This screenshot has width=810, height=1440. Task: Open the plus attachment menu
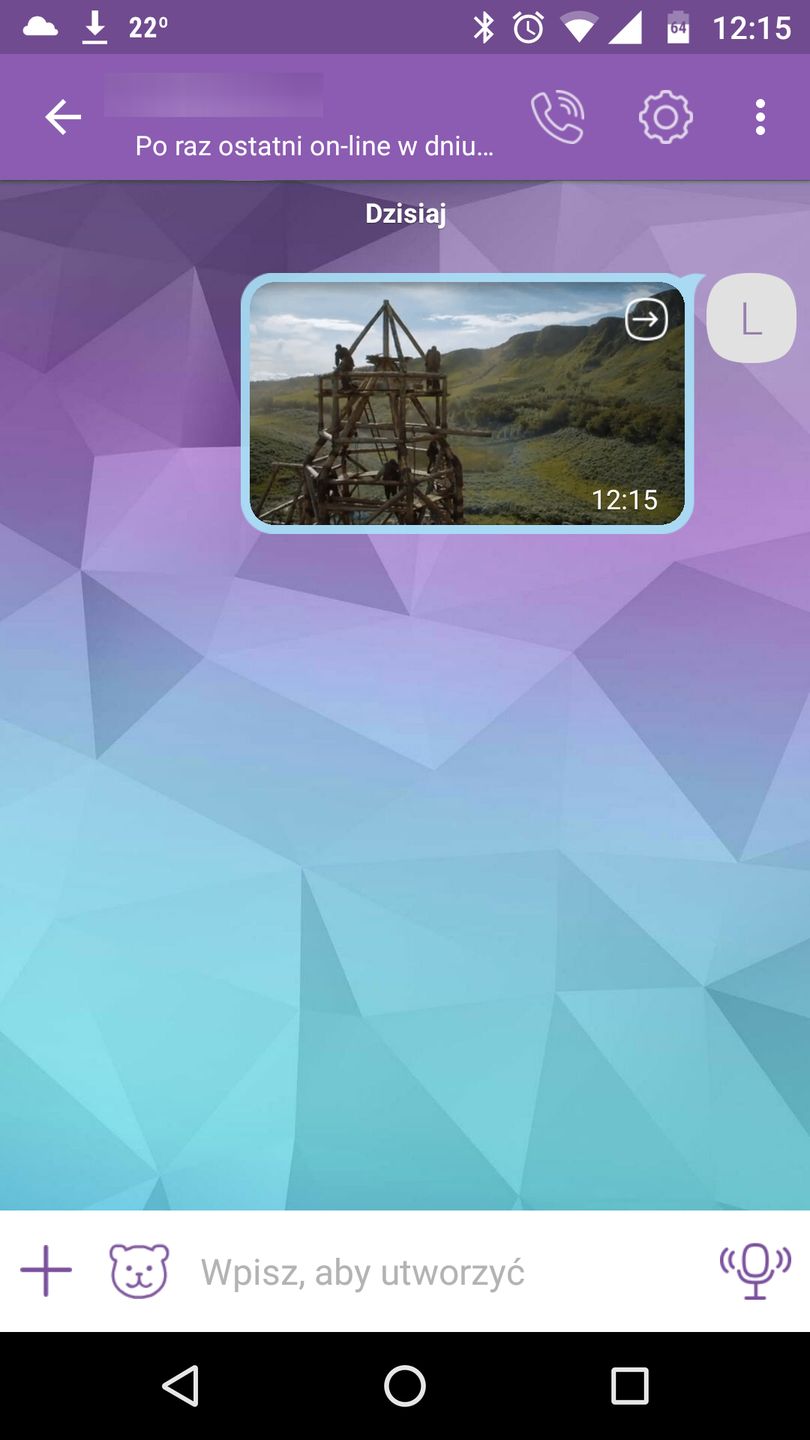point(46,1271)
